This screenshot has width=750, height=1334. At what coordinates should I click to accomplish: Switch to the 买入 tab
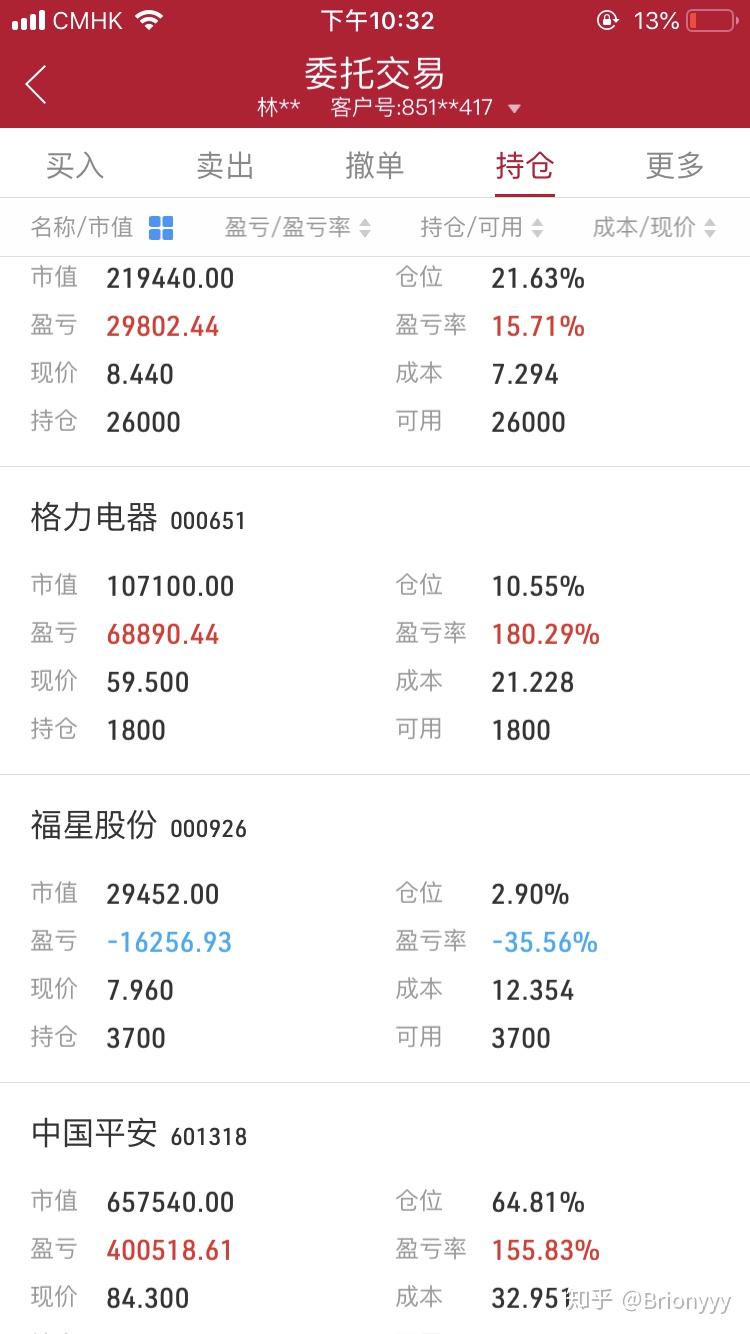point(75,166)
